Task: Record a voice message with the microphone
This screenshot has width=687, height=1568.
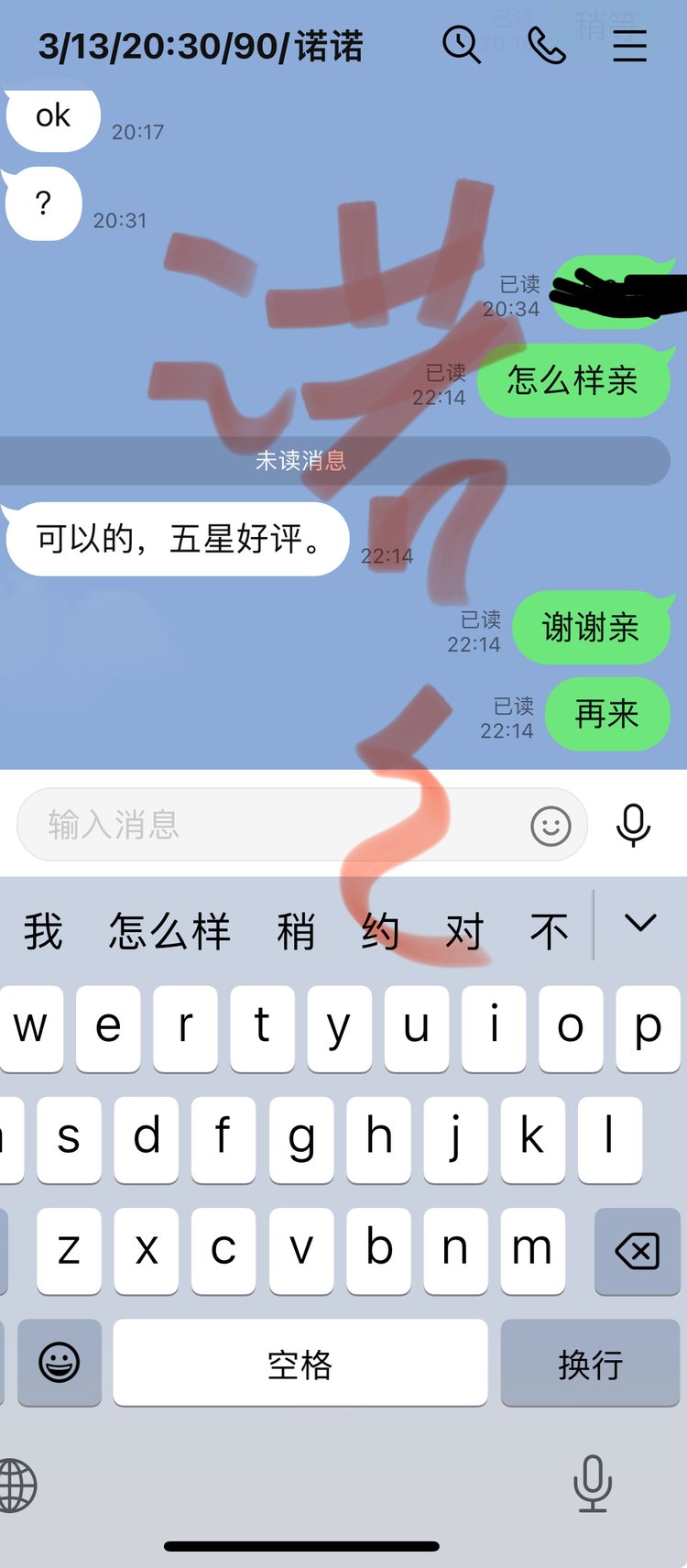Action: click(633, 824)
